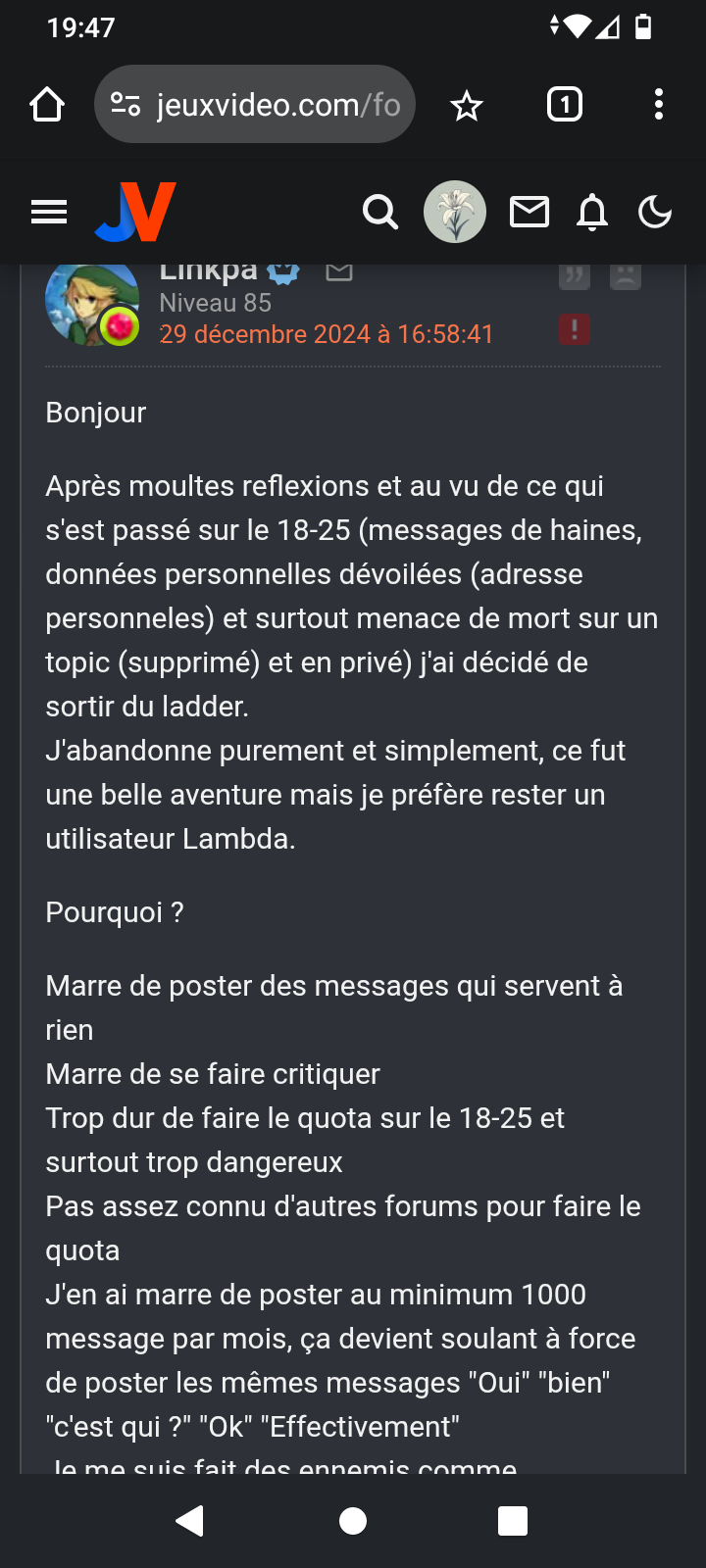Open private messages envelope
Image resolution: width=706 pixels, height=1568 pixels.
(x=529, y=212)
